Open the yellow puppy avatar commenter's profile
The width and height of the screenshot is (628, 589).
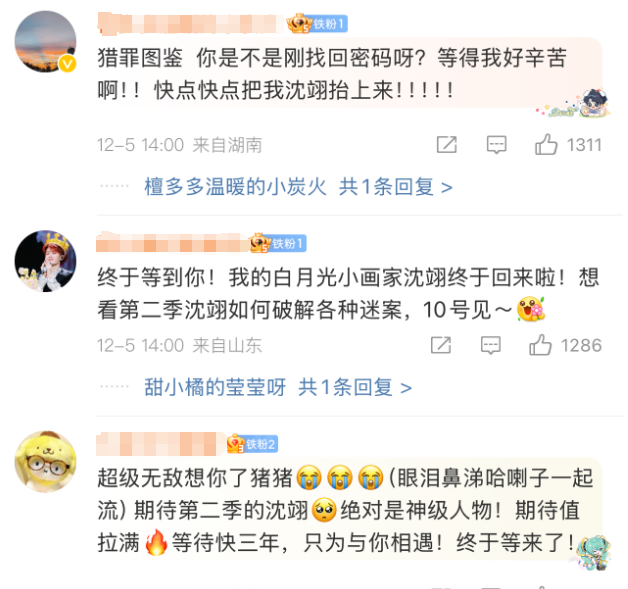click(46, 461)
